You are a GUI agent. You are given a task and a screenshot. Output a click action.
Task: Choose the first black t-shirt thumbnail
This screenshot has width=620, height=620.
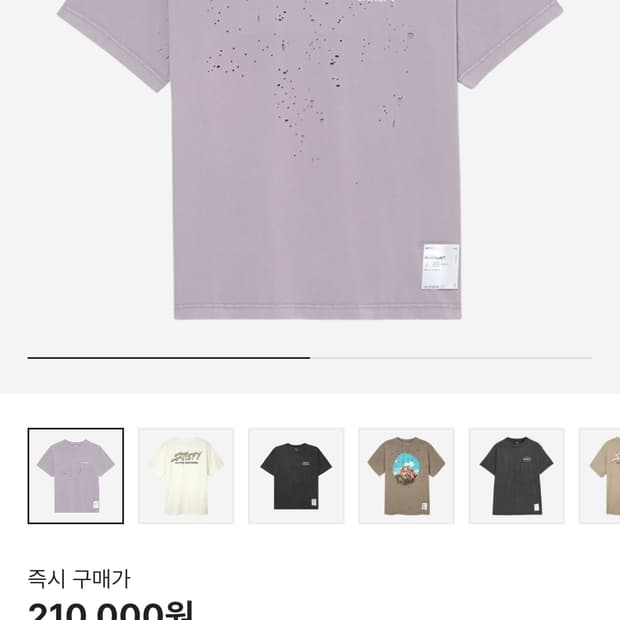tap(296, 476)
